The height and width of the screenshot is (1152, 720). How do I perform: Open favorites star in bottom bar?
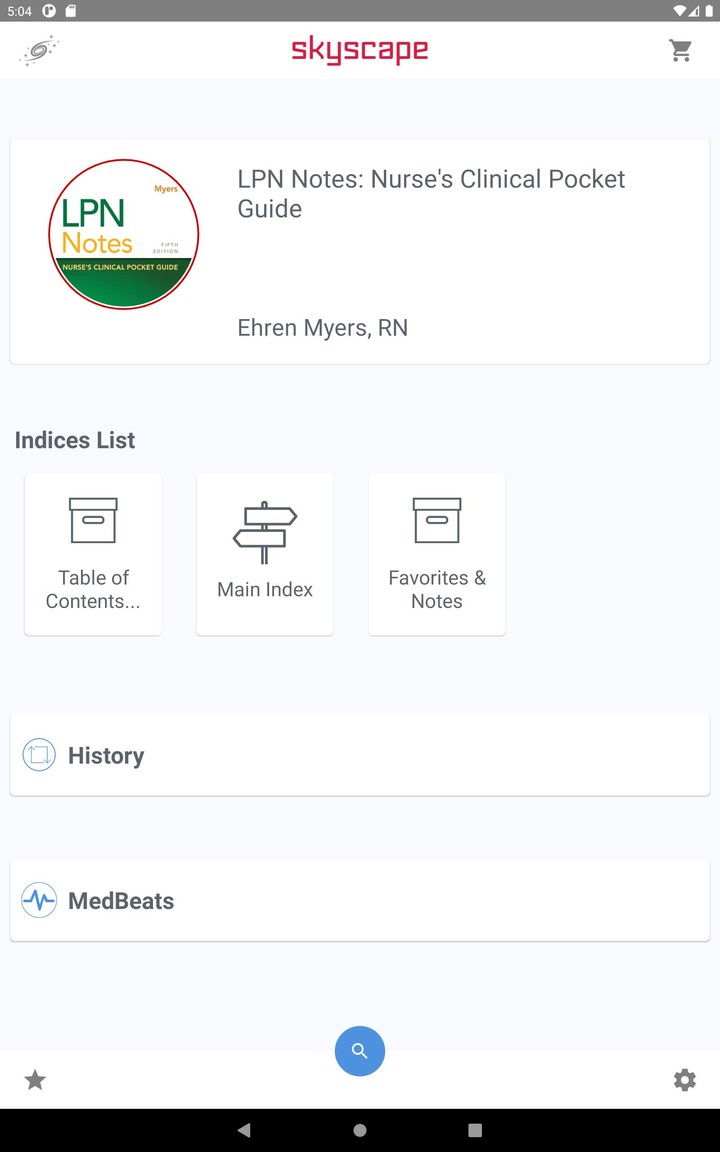coord(35,1080)
